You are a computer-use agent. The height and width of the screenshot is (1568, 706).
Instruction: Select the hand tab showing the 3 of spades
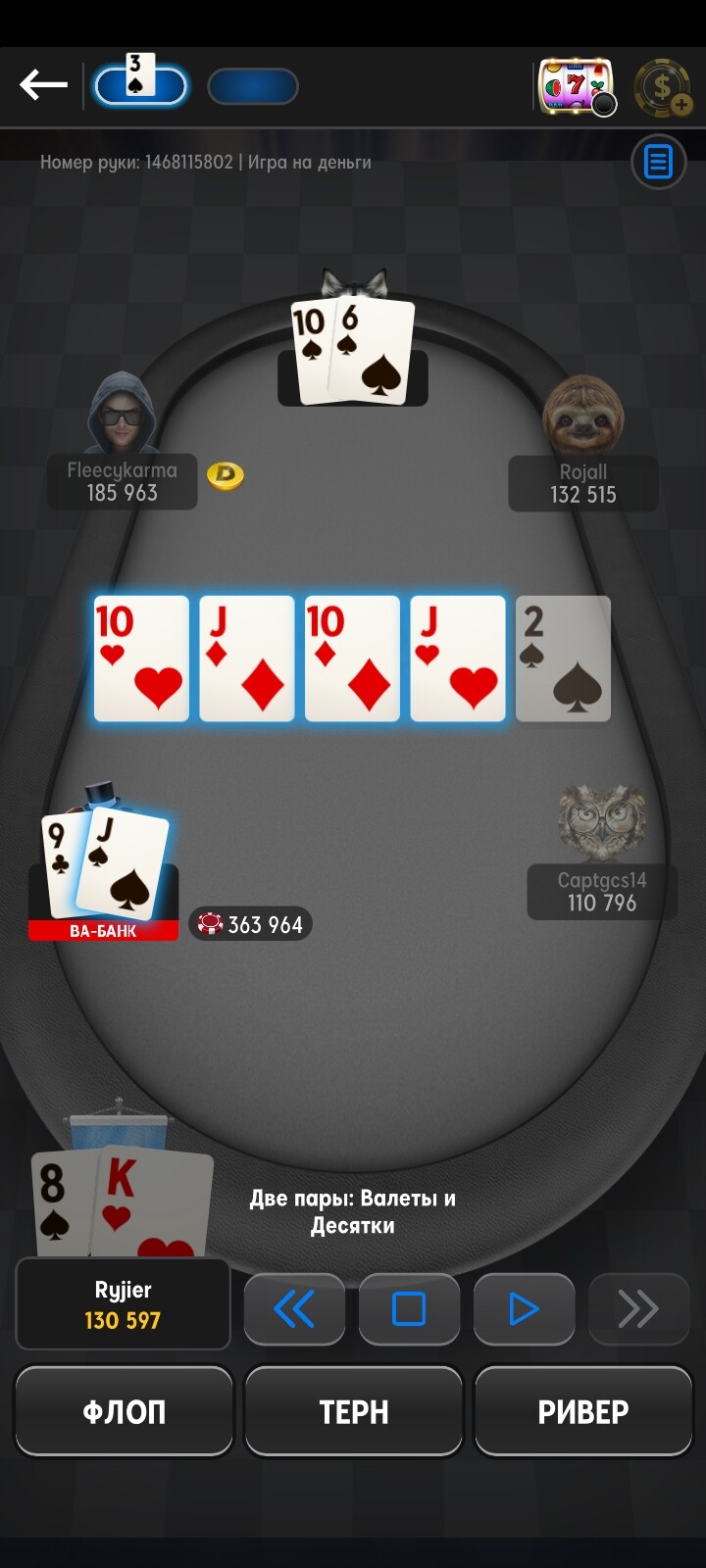pyautogui.click(x=140, y=84)
